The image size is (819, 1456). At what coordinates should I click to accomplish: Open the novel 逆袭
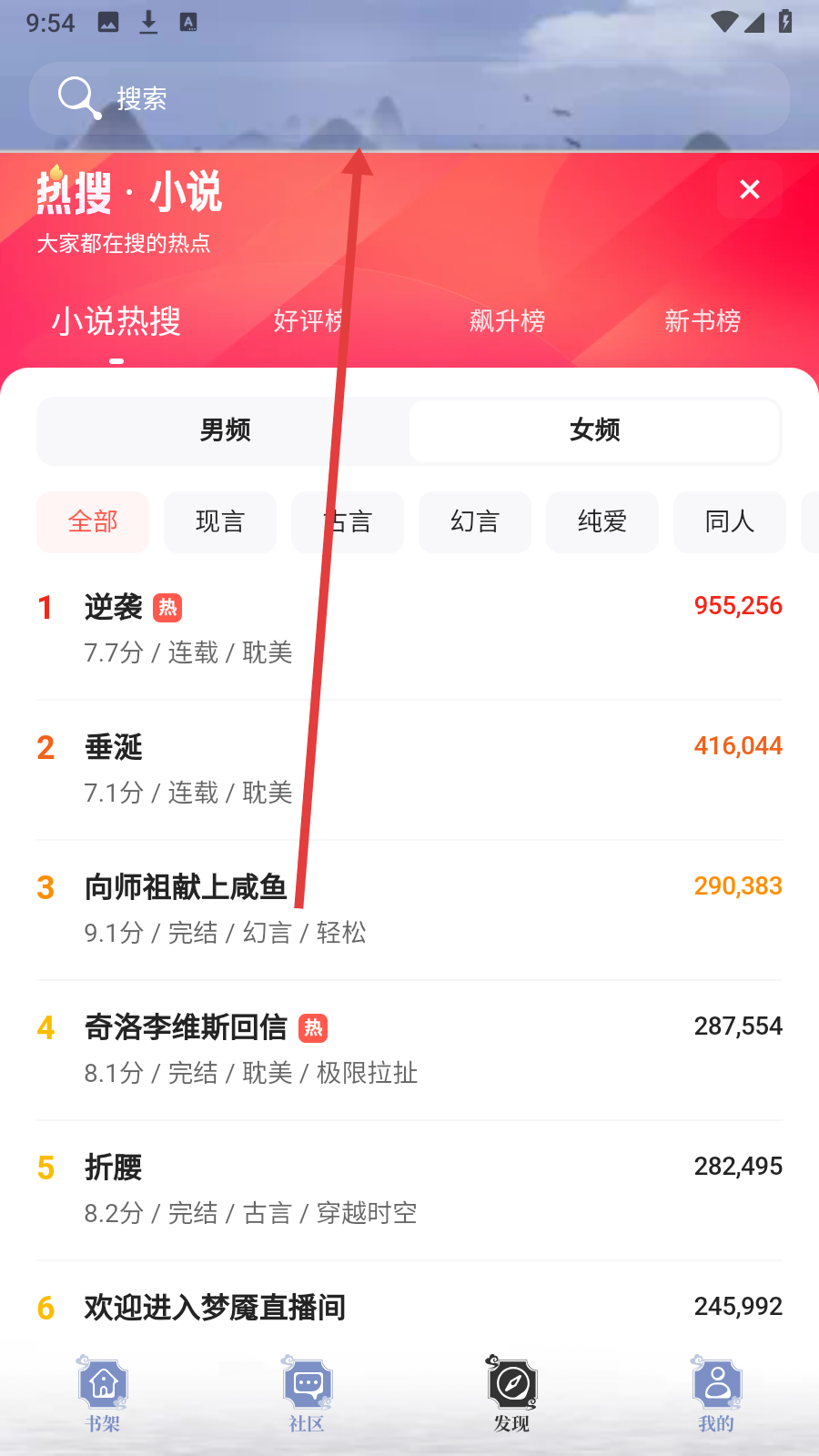(409, 630)
